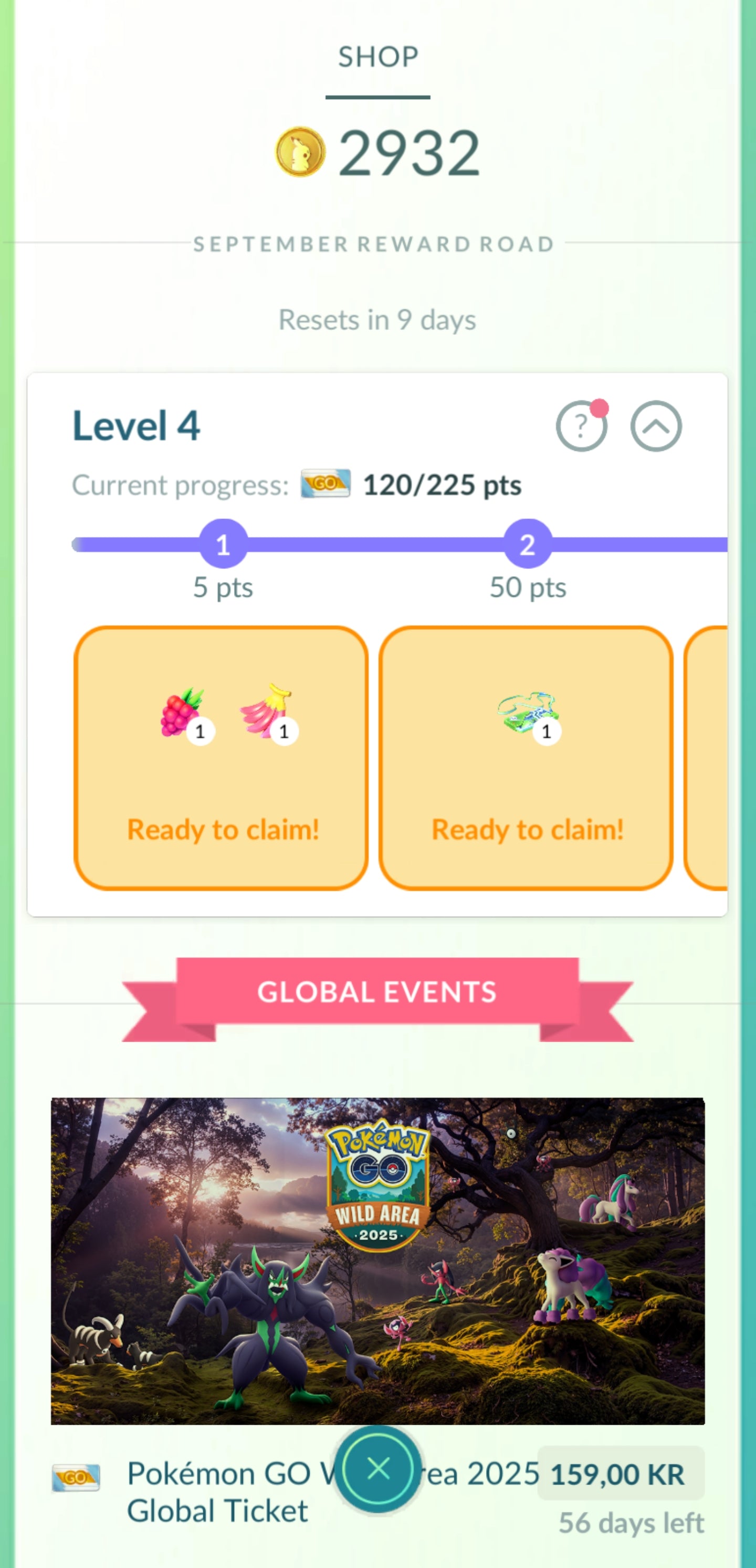This screenshot has height=1568, width=756.
Task: Buy the Global Ticket for 159,00 KR
Action: click(620, 1474)
